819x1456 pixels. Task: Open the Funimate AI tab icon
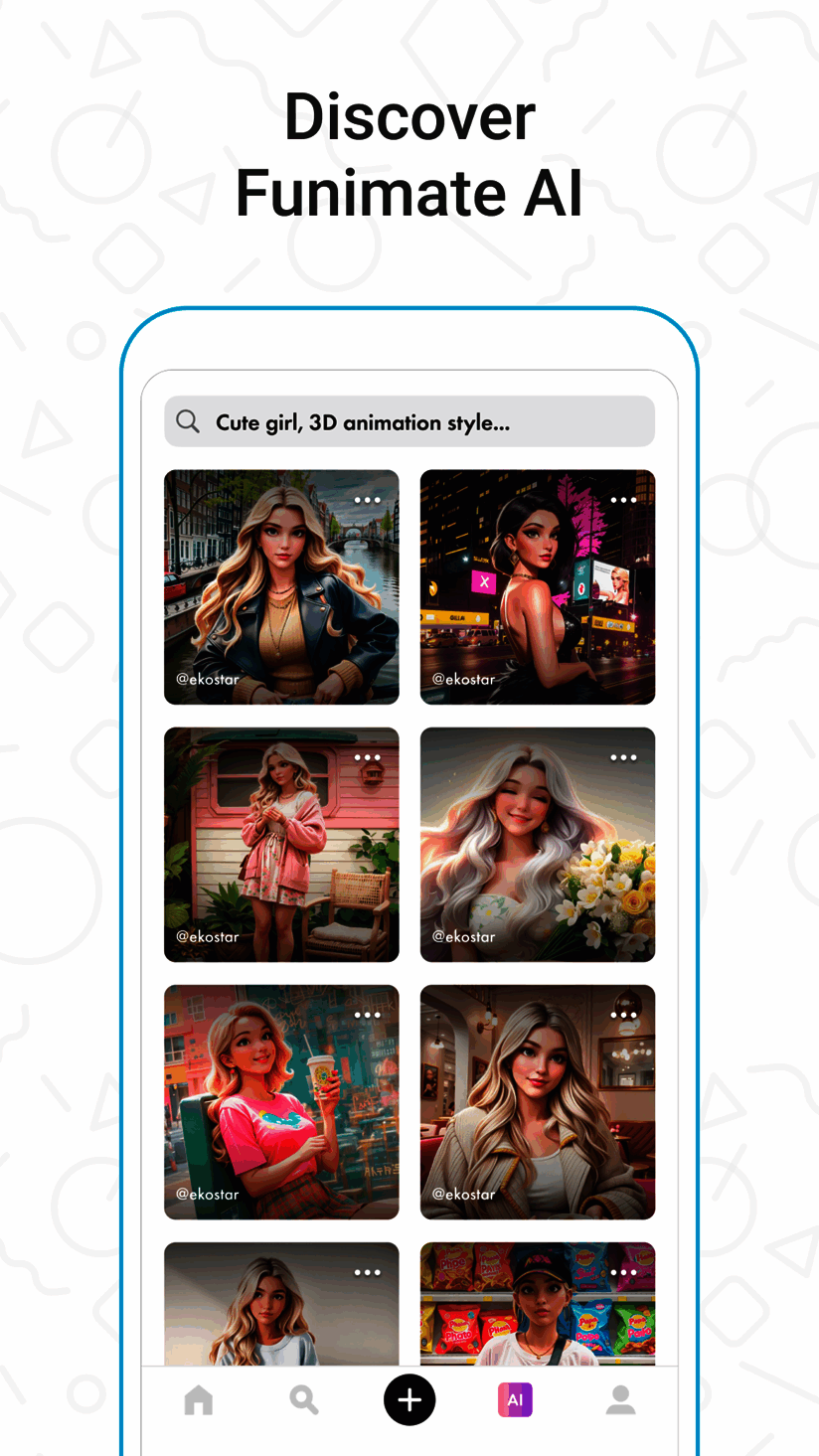pyautogui.click(x=515, y=1399)
